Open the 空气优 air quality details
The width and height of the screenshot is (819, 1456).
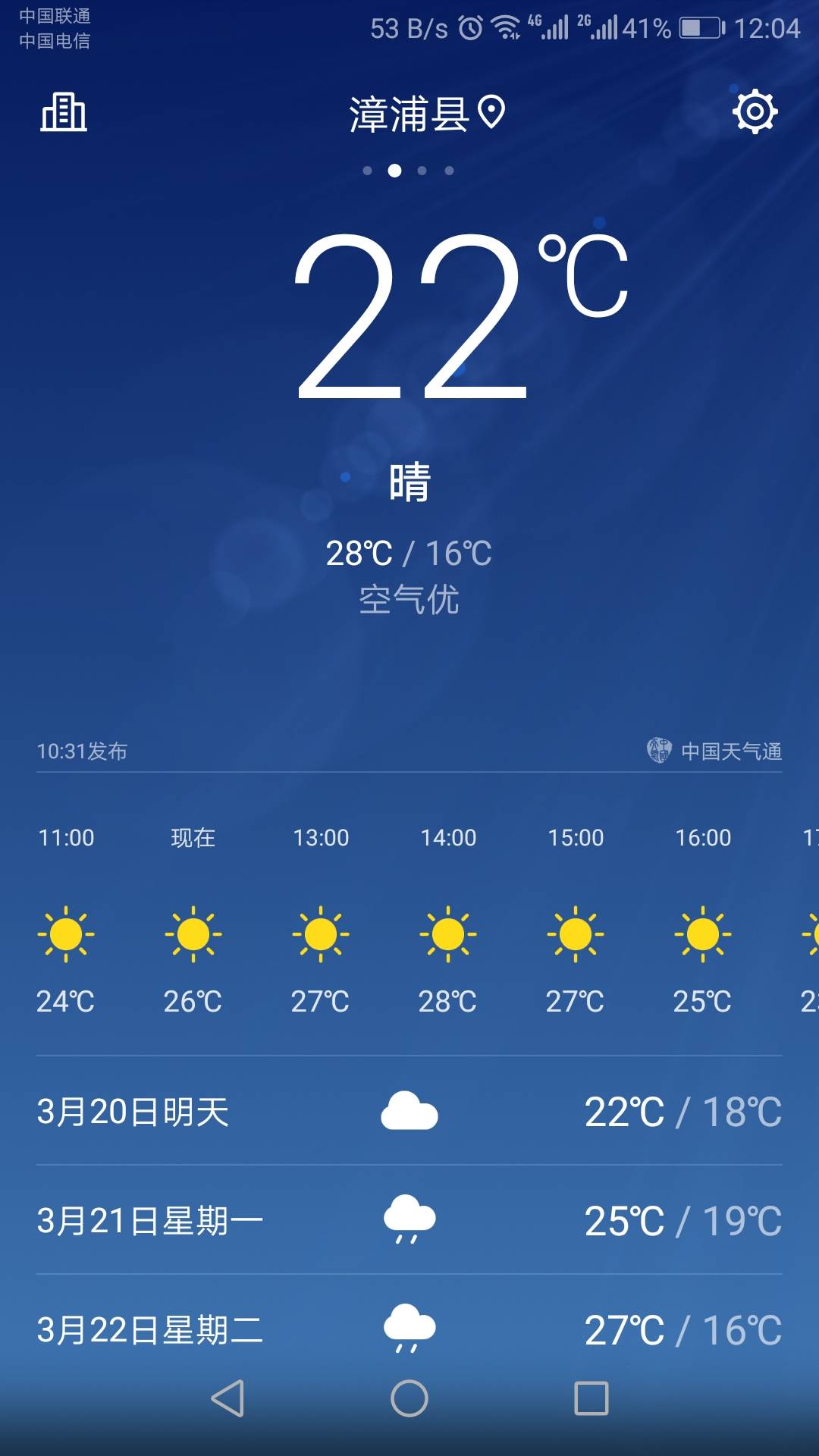[409, 599]
